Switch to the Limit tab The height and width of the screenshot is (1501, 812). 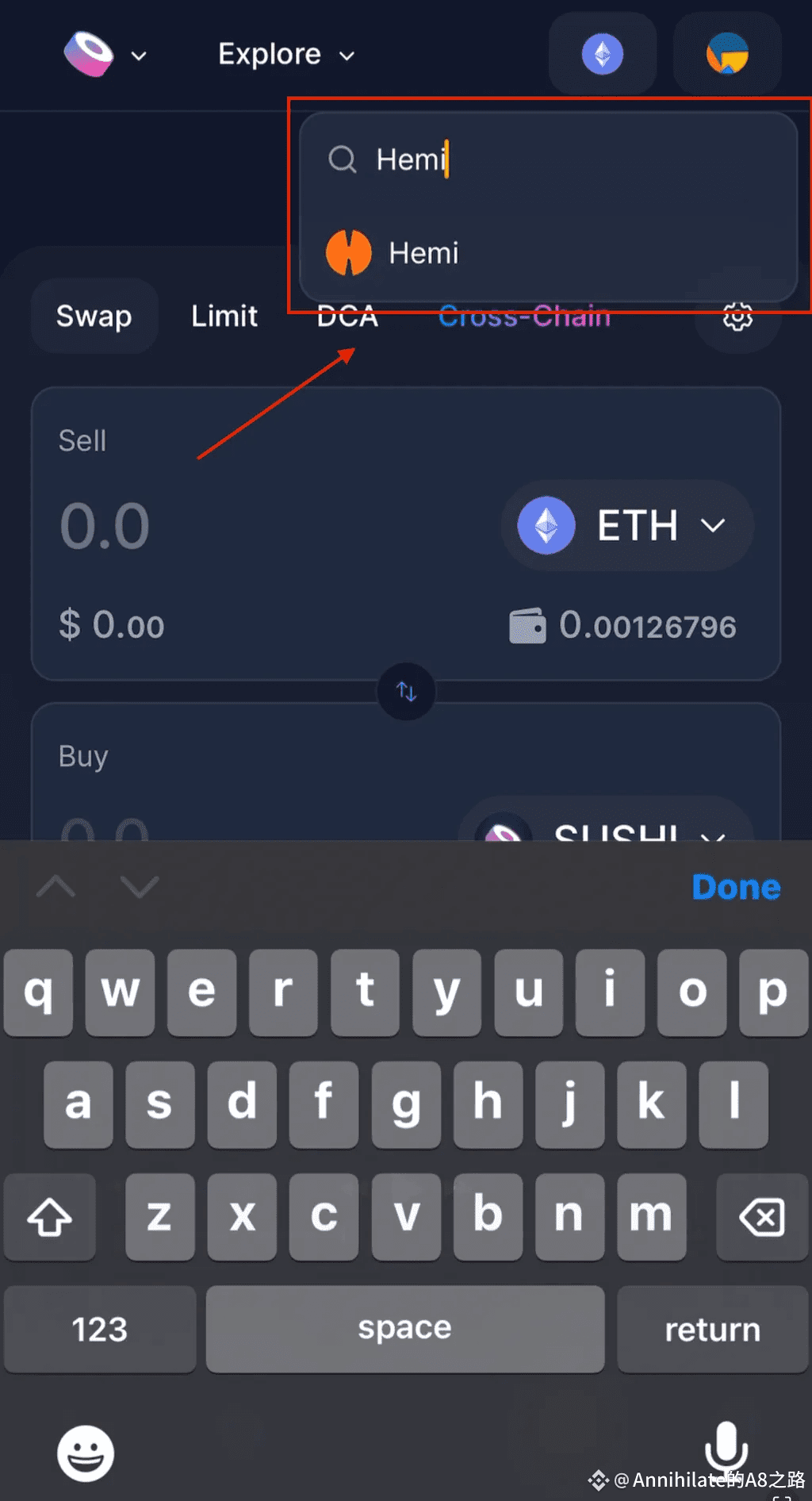pyautogui.click(x=224, y=316)
